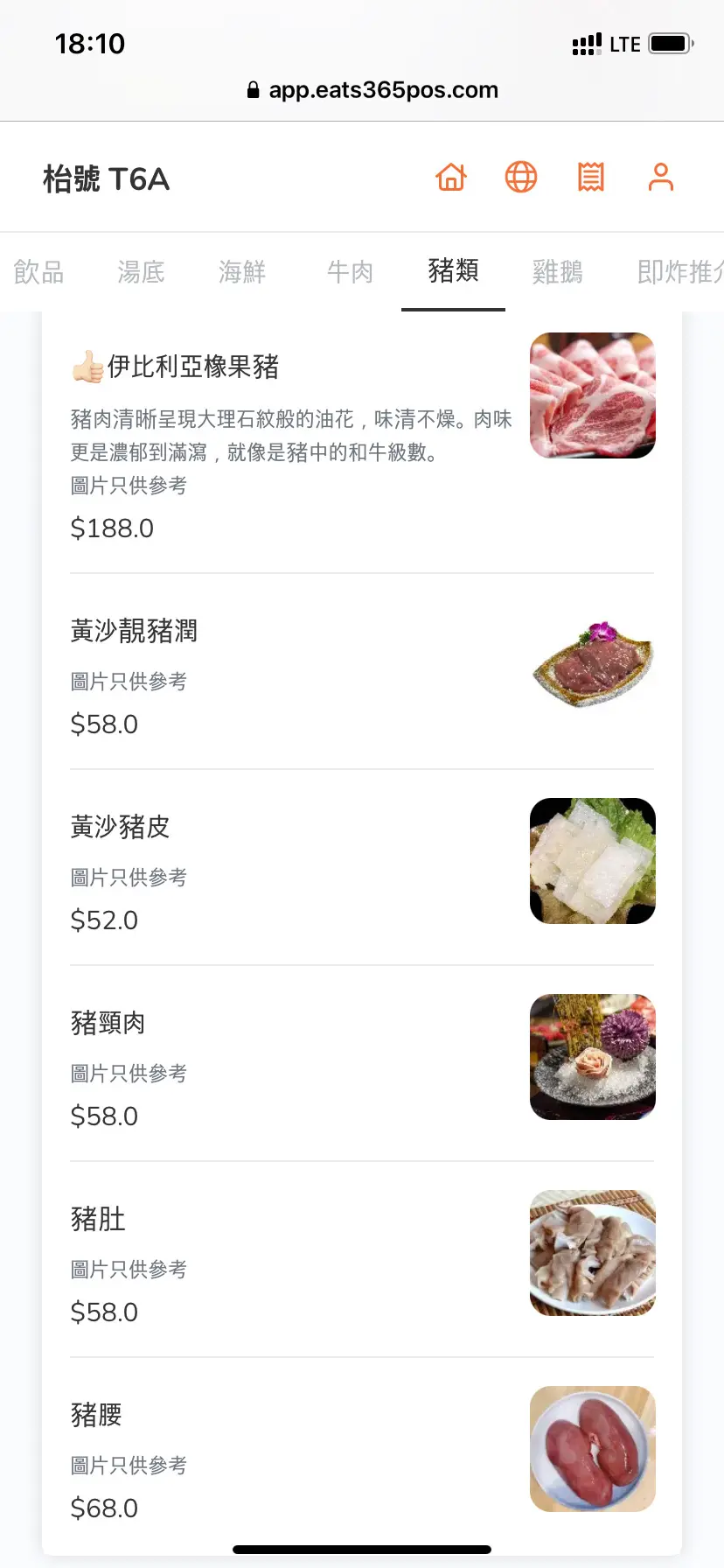Open the user account icon
Viewport: 724px width, 1568px height.
tap(661, 178)
